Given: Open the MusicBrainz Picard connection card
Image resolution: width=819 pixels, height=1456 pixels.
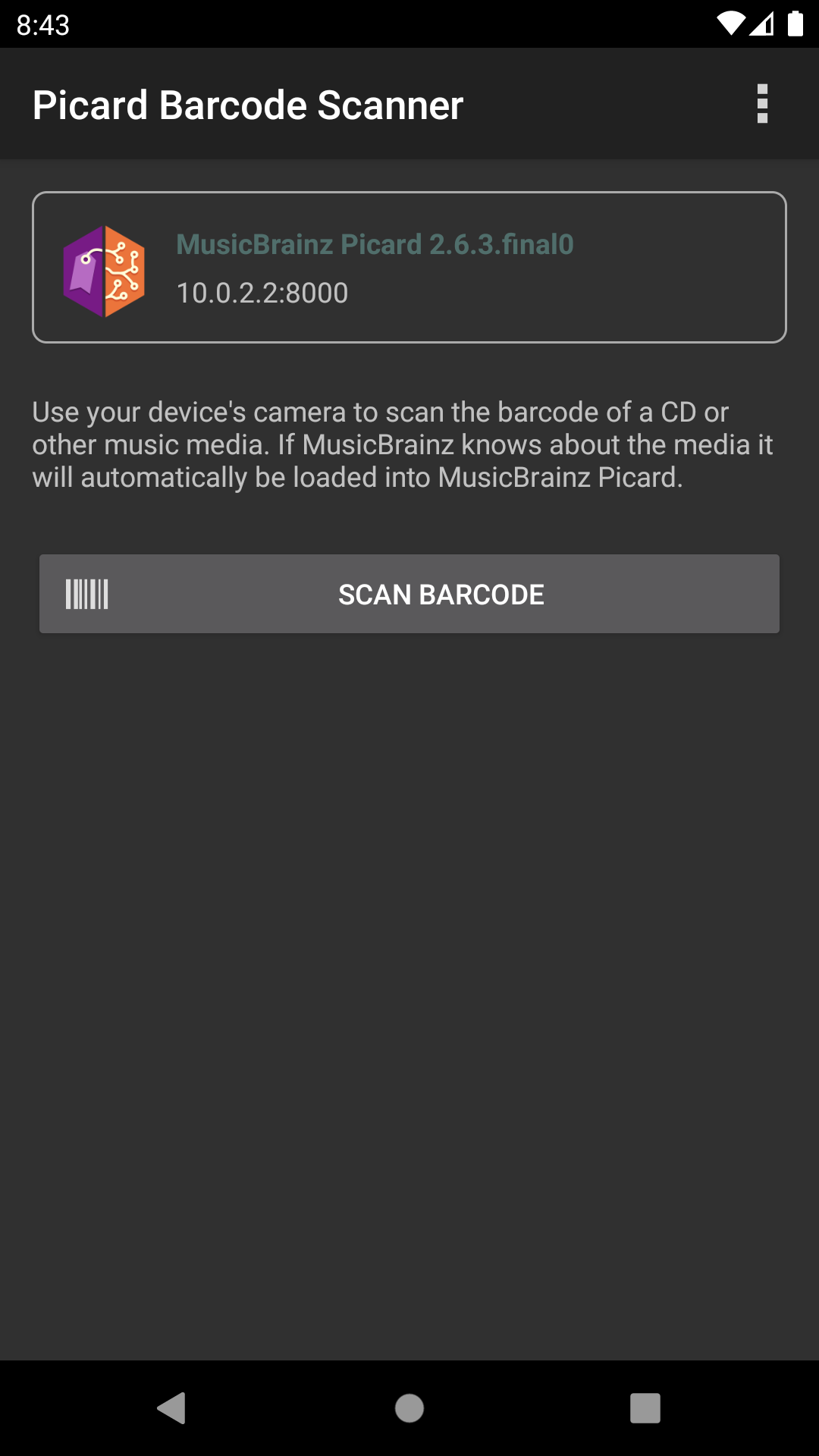Looking at the screenshot, I should tap(409, 267).
